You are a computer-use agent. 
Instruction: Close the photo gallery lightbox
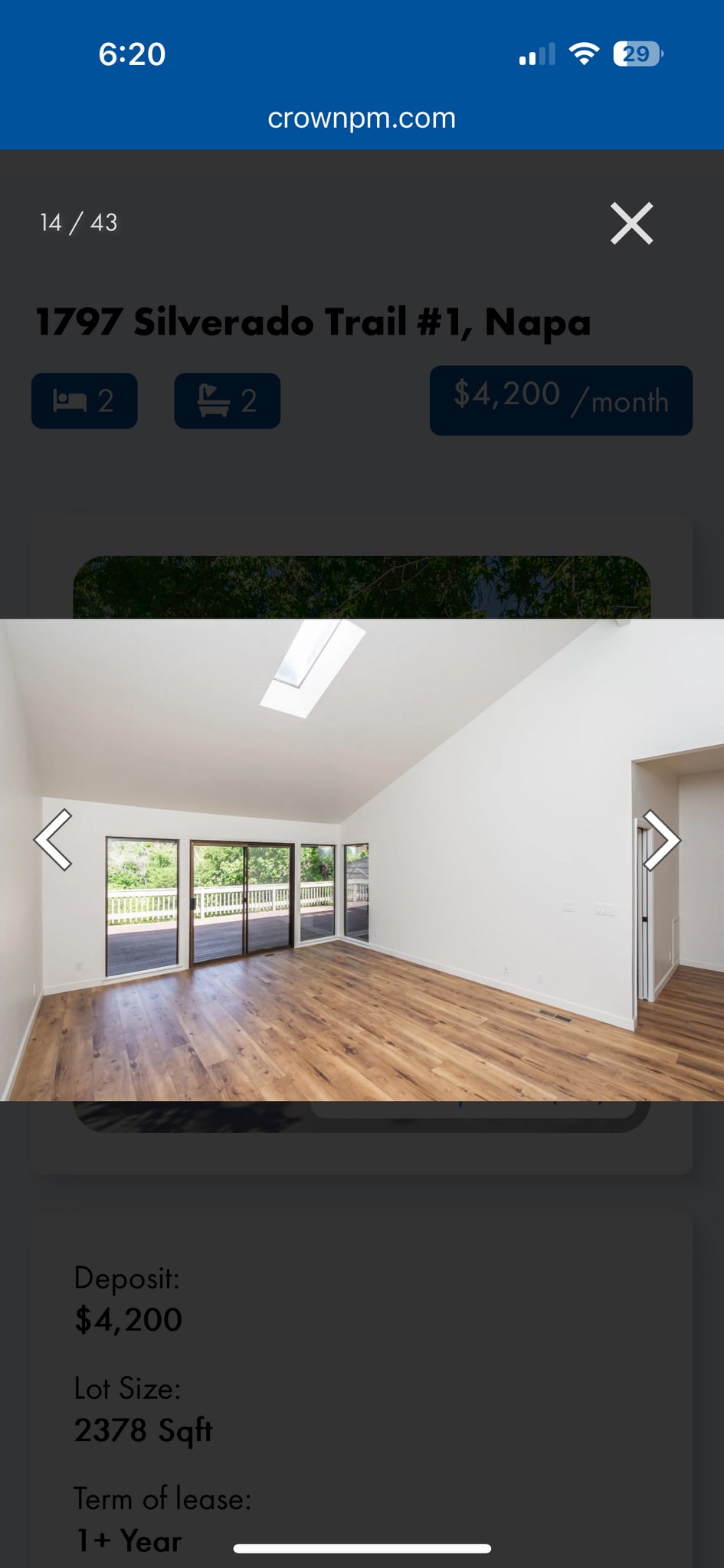point(631,224)
